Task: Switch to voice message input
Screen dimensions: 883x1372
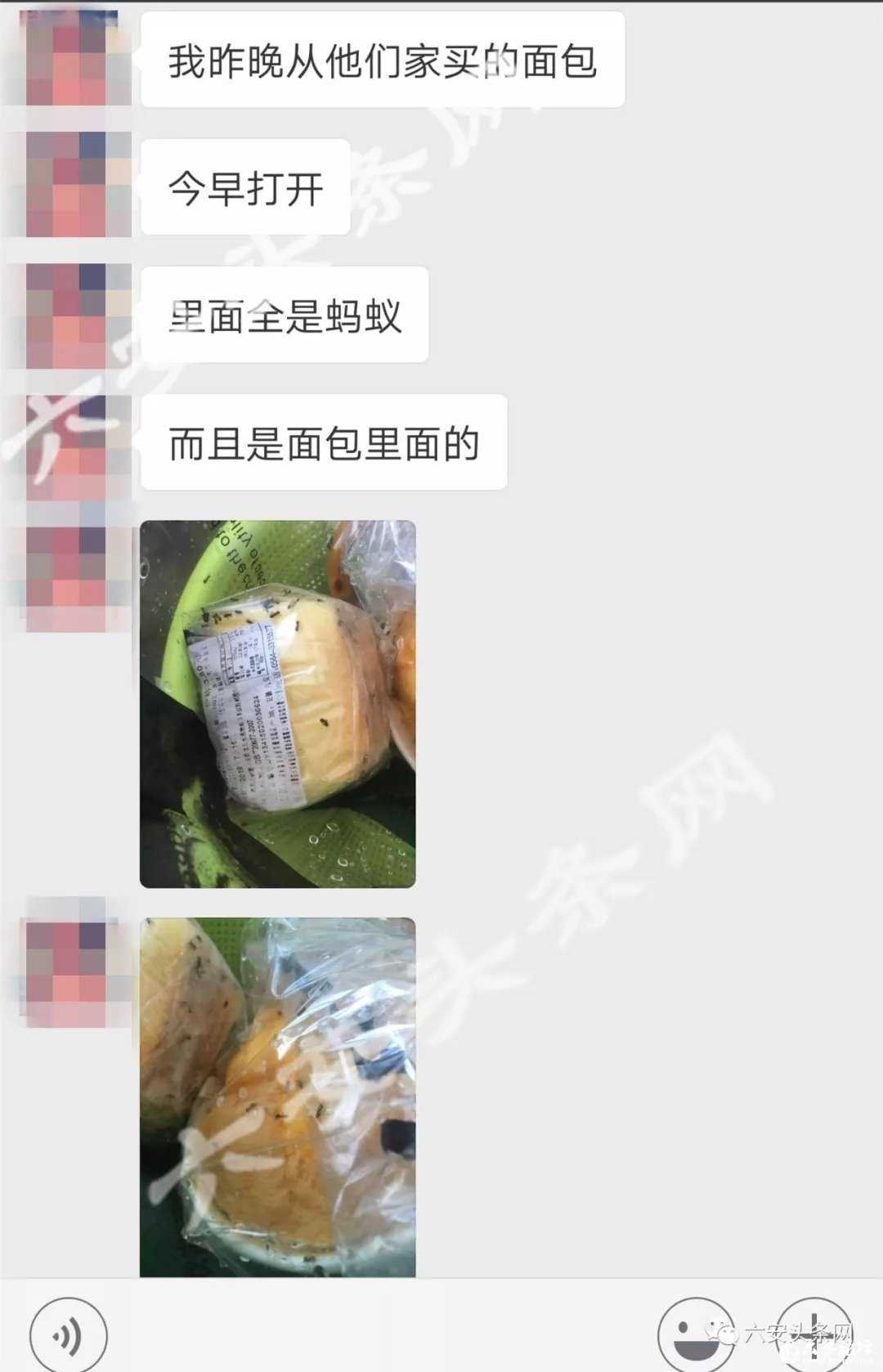Action: click(68, 1334)
